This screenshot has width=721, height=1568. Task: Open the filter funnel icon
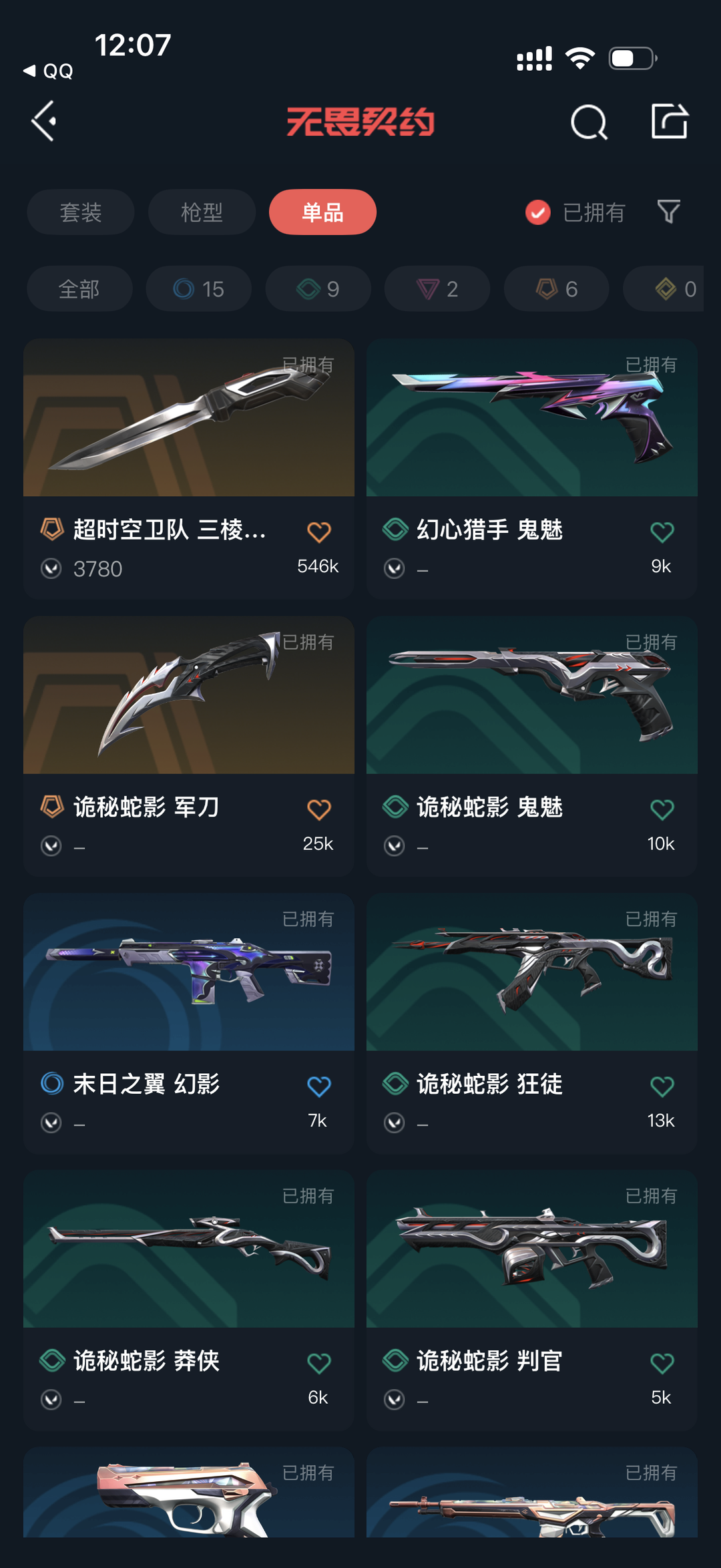pyautogui.click(x=668, y=212)
